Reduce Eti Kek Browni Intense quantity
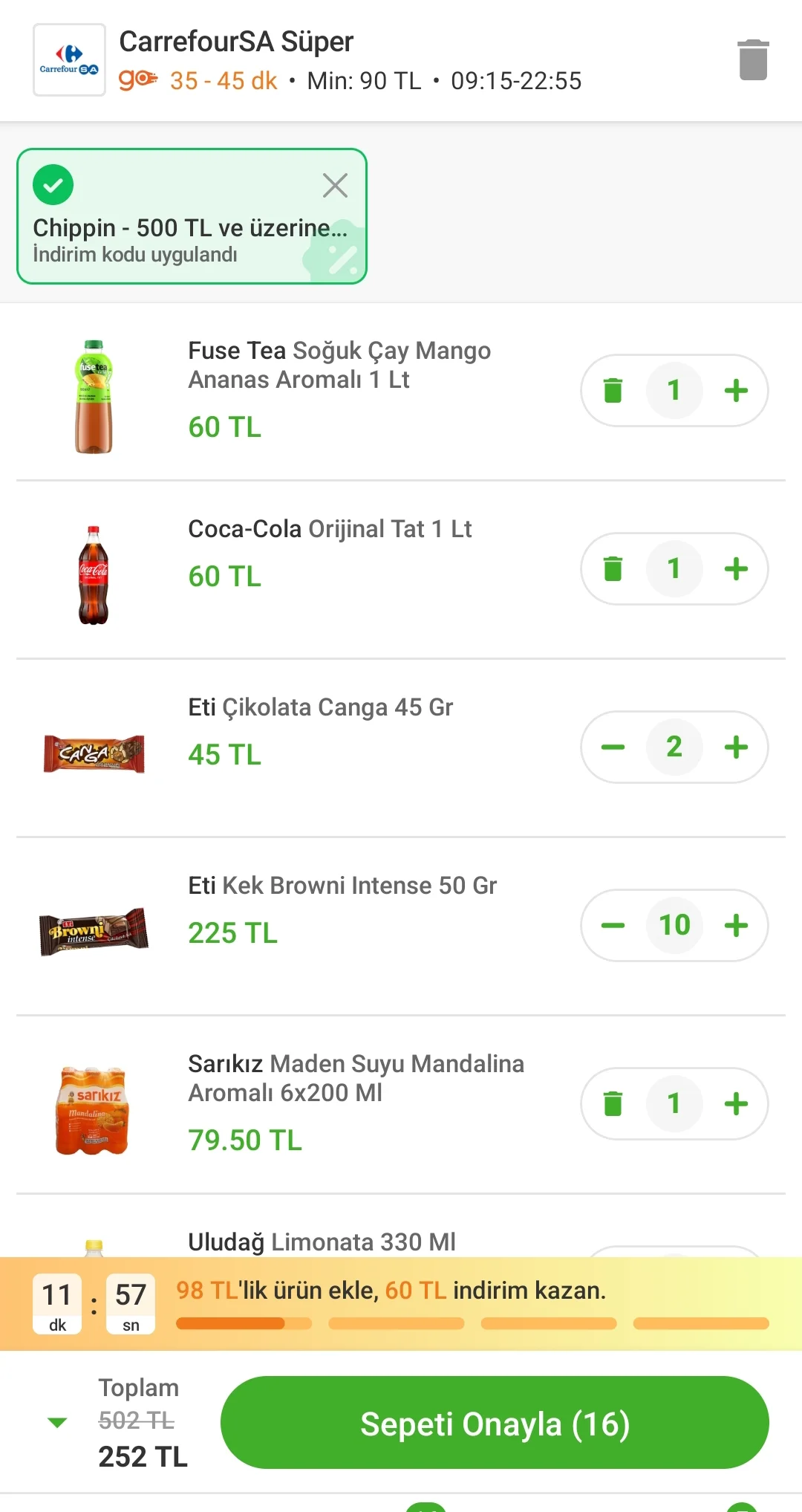Image resolution: width=802 pixels, height=1512 pixels. (x=613, y=925)
